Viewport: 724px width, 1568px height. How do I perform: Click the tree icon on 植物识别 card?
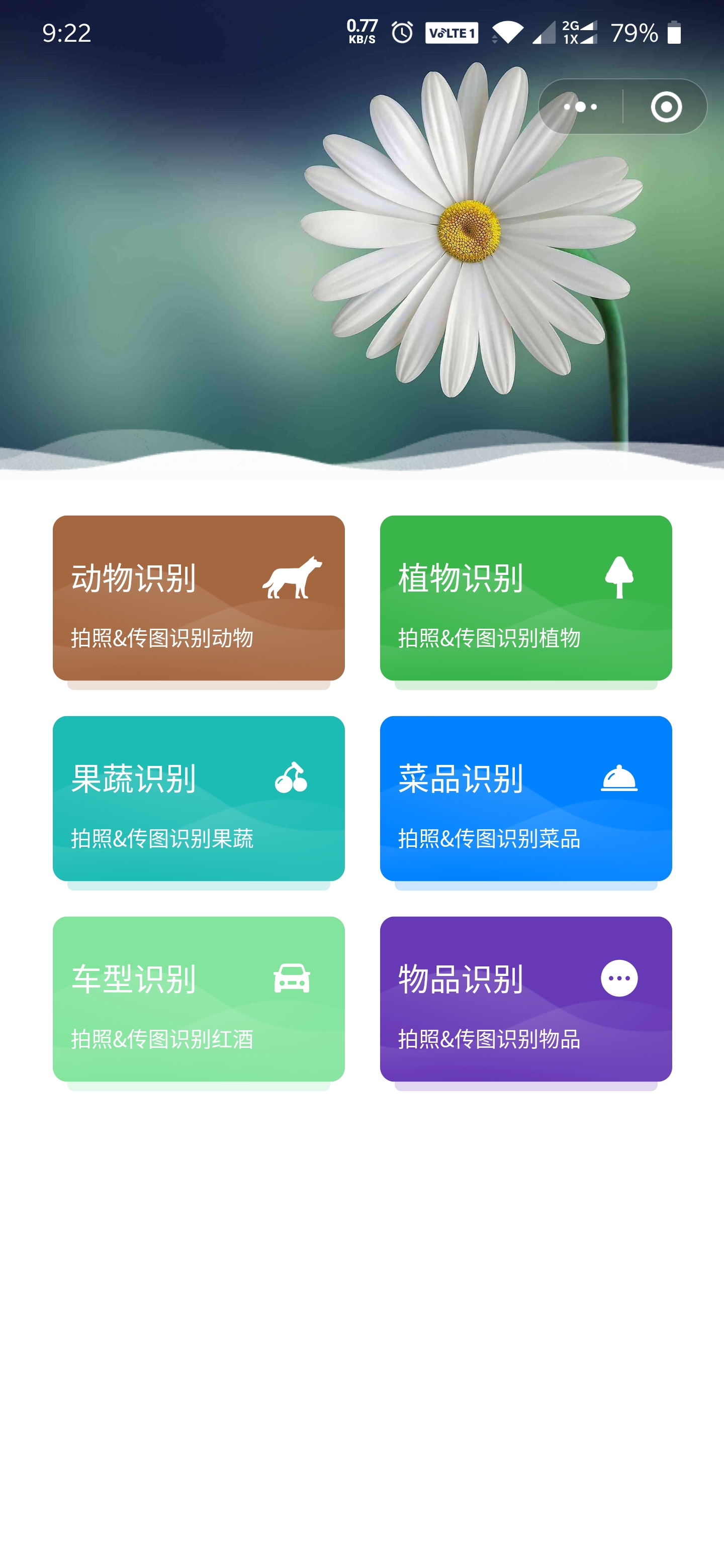pyautogui.click(x=620, y=578)
